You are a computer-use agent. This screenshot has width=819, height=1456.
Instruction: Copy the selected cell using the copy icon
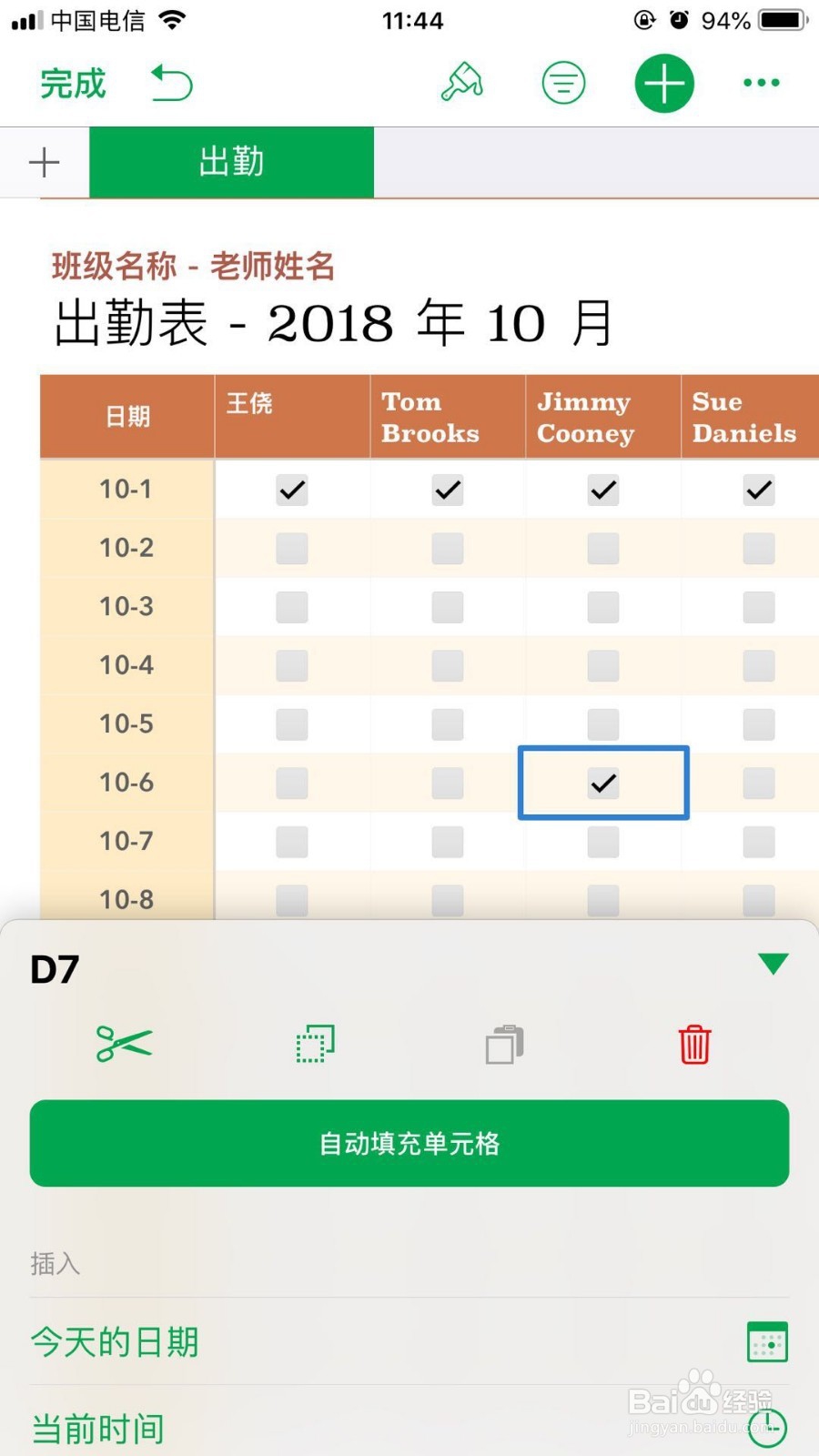pos(313,1044)
